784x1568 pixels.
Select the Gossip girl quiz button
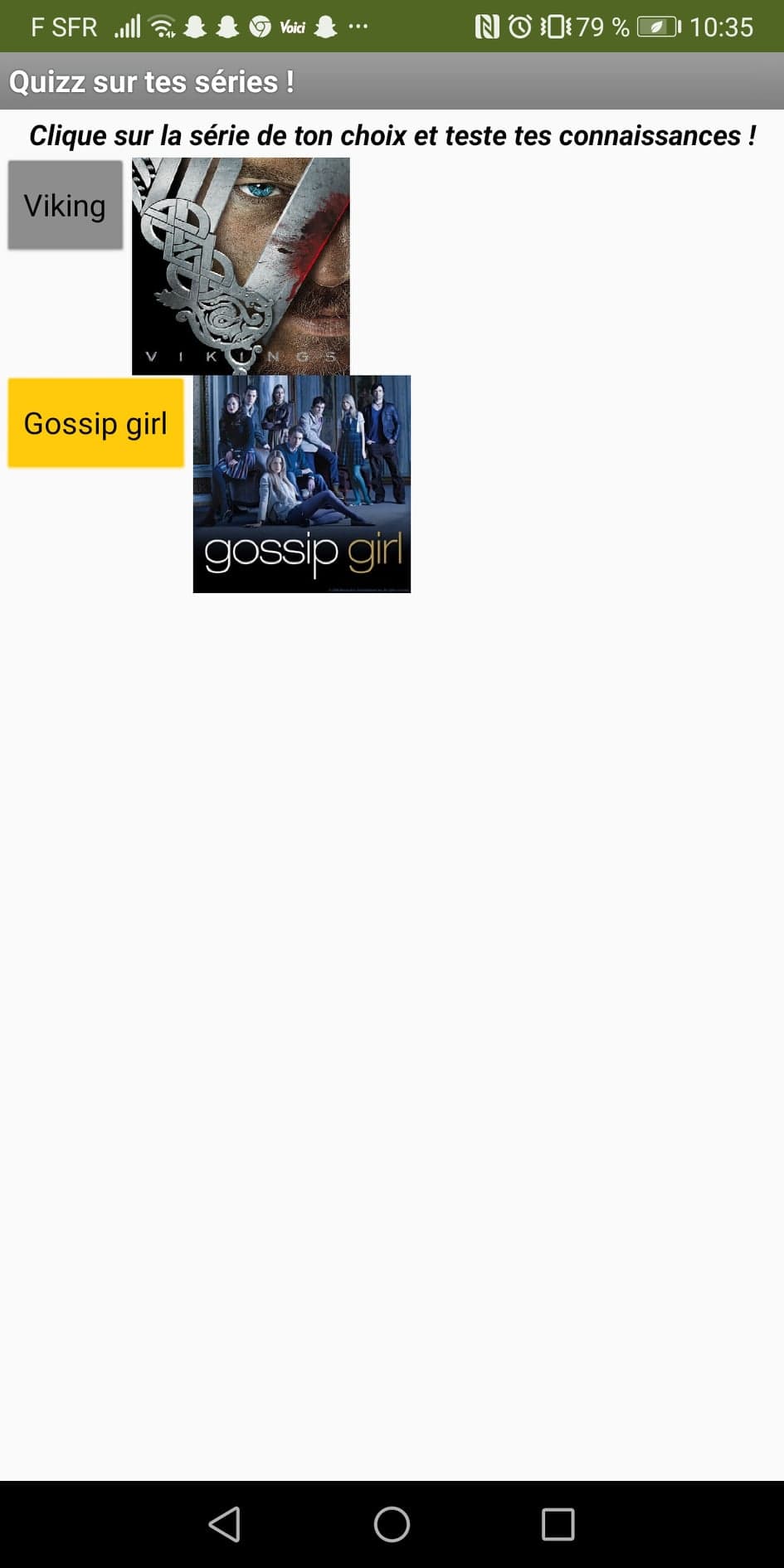coord(95,423)
